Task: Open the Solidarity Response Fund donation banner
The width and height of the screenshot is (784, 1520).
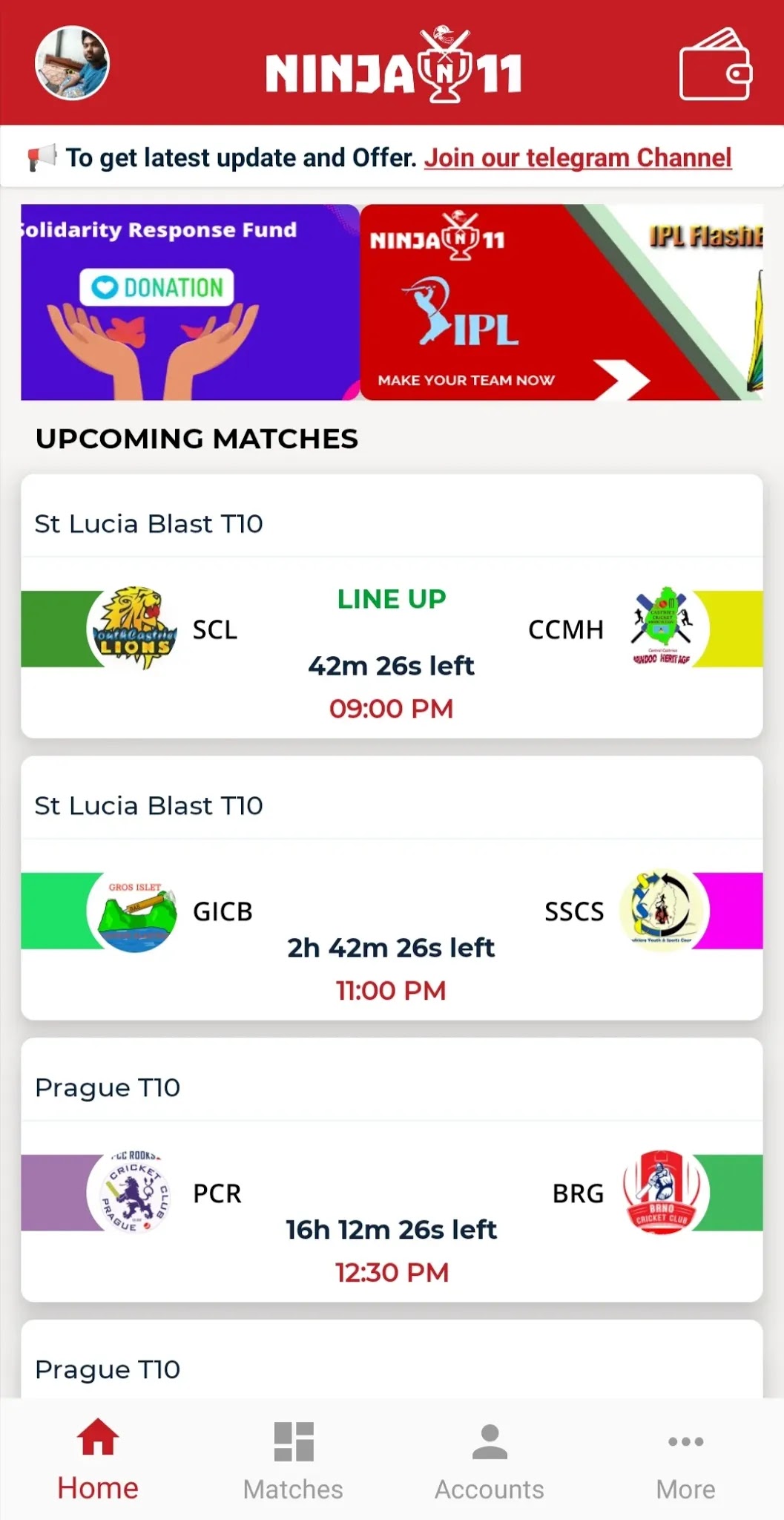Action: click(190, 302)
